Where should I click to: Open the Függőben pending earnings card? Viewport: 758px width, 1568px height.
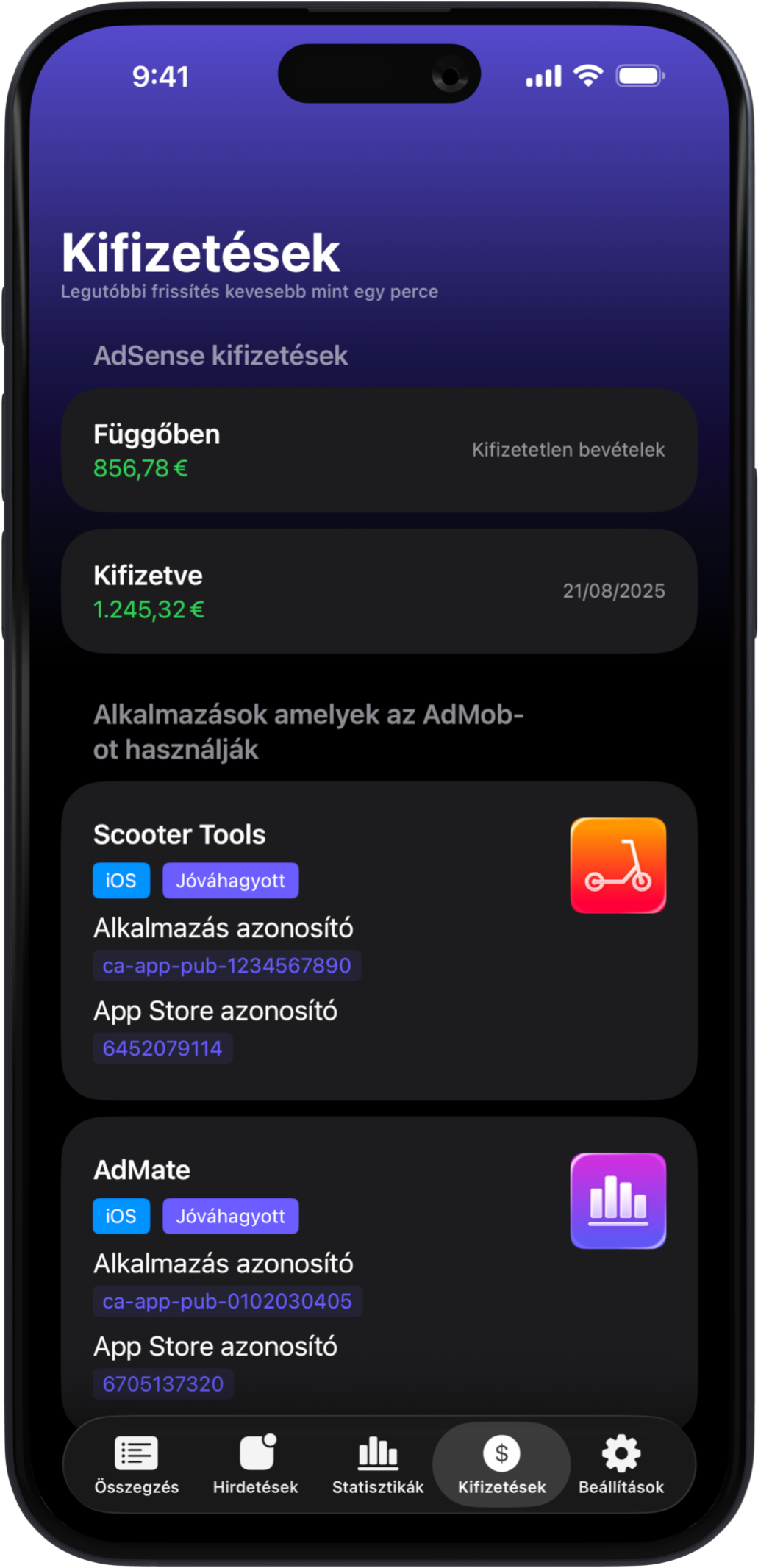[x=379, y=450]
